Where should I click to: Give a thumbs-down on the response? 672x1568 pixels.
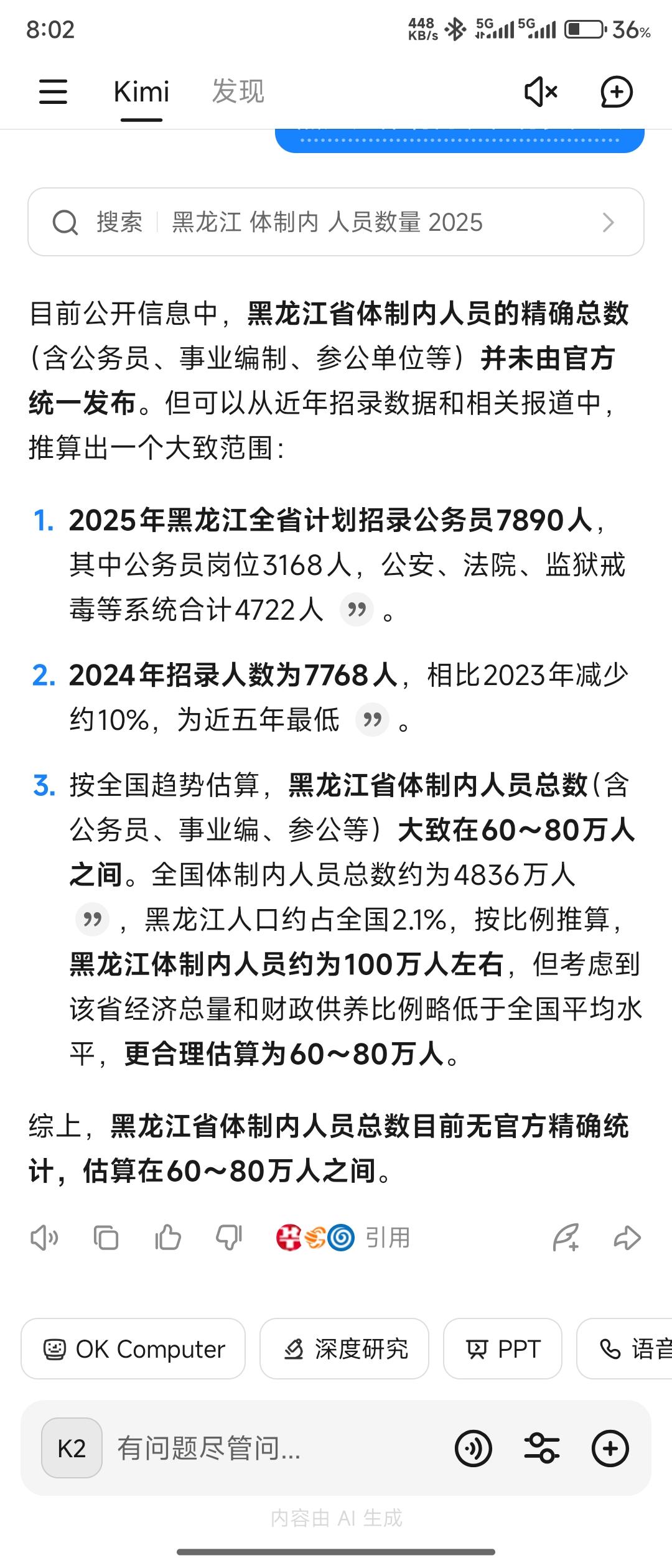[227, 1237]
